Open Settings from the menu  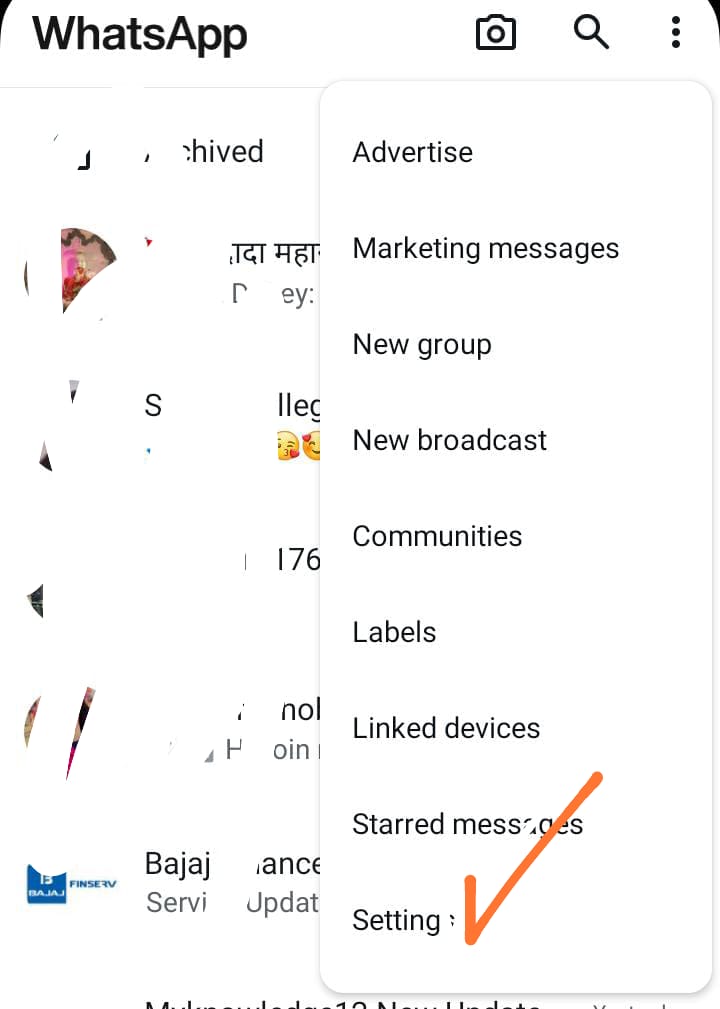[397, 920]
